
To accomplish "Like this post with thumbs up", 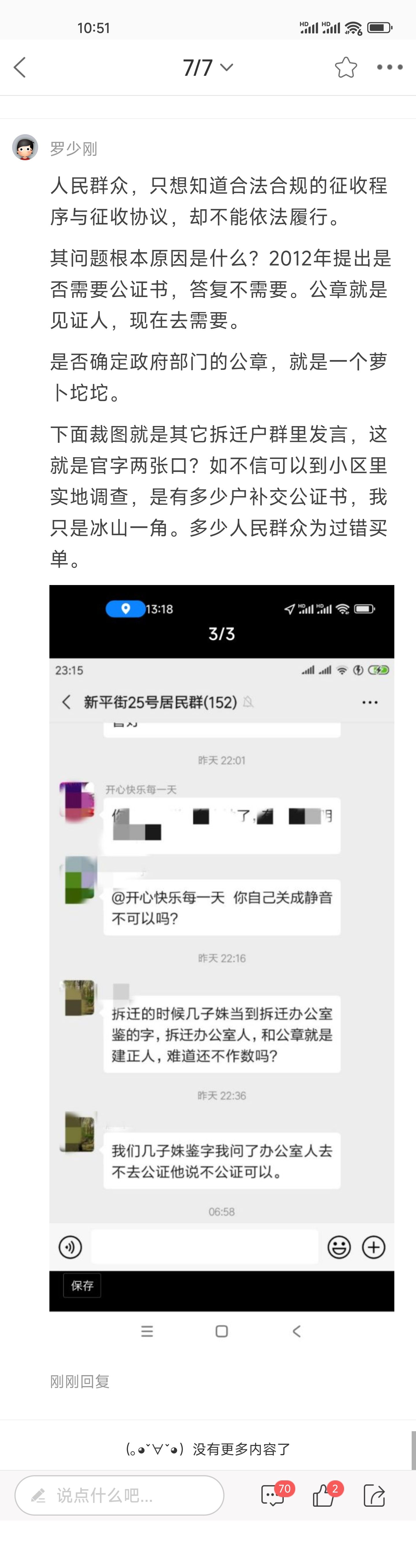I will [324, 1494].
